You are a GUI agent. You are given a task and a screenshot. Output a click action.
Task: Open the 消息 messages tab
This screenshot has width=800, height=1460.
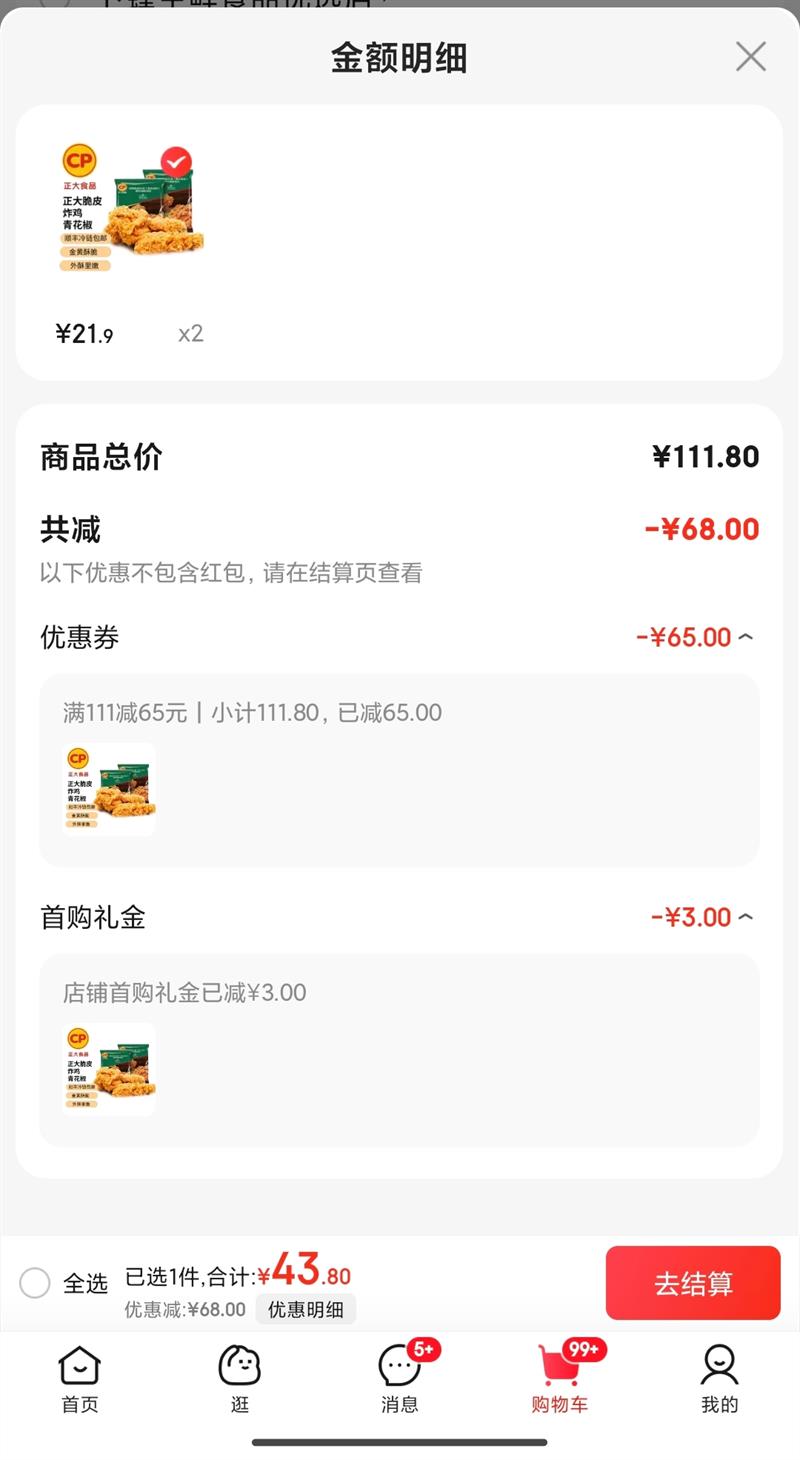(400, 1379)
